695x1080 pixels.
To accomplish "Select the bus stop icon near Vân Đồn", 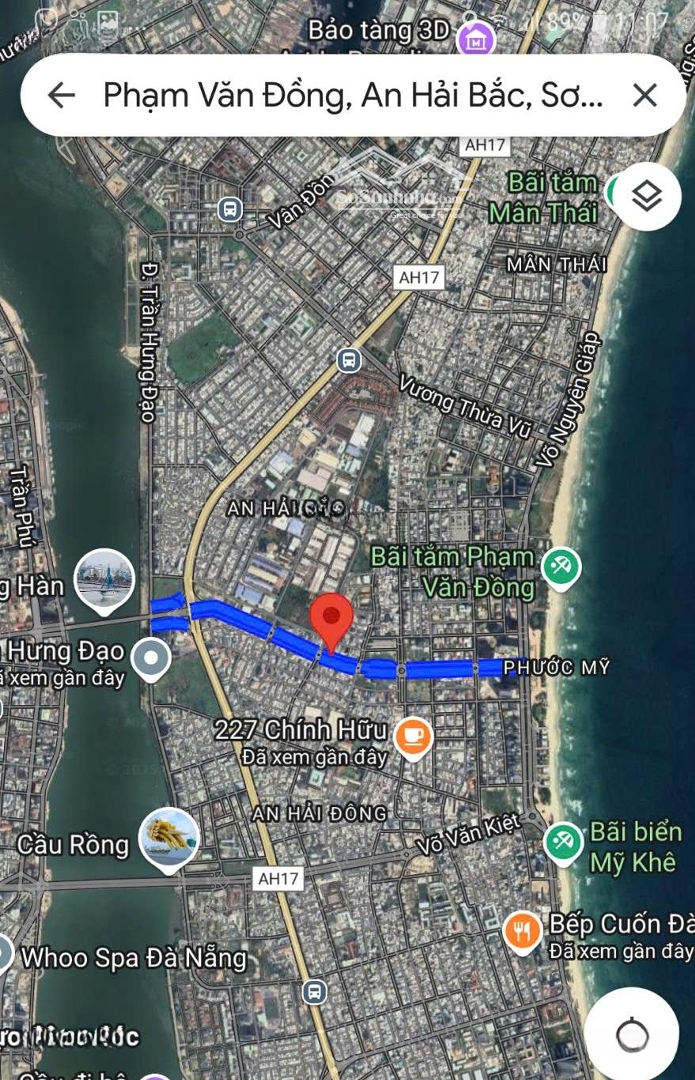I will (230, 209).
